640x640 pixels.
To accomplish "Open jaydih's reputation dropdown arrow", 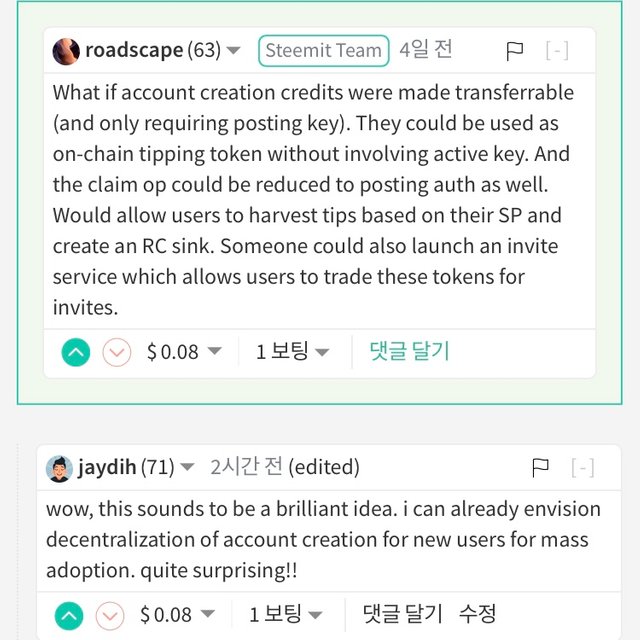I will (187, 468).
